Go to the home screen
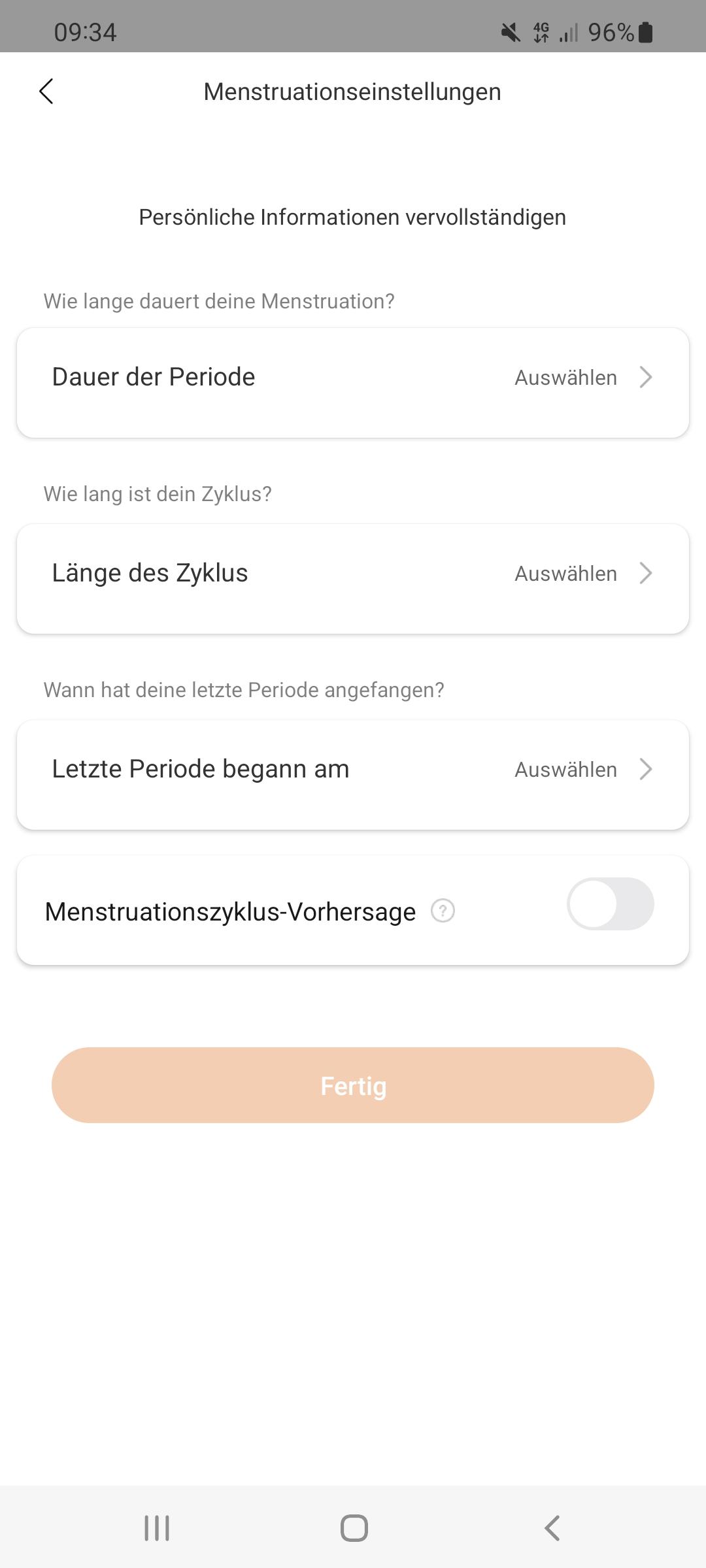 pyautogui.click(x=354, y=1528)
